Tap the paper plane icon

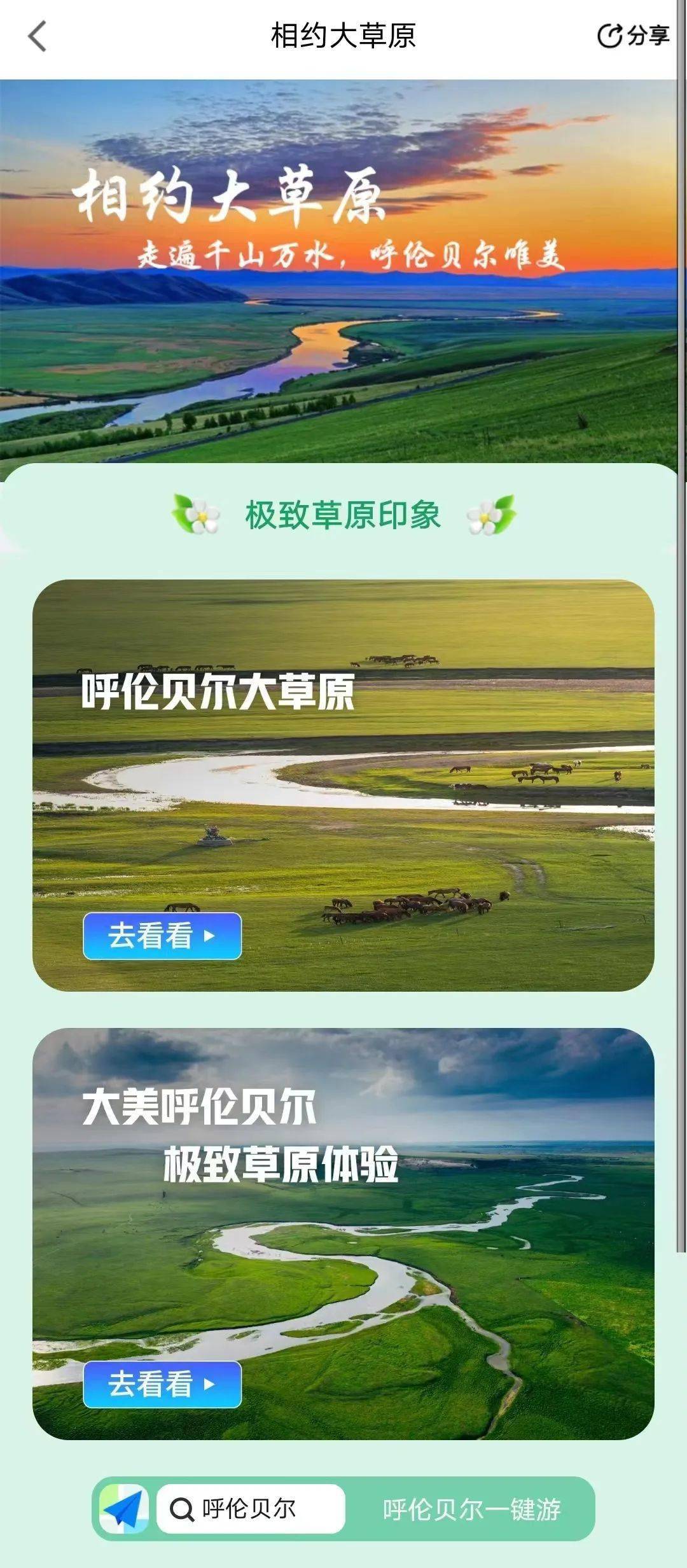[123, 1509]
